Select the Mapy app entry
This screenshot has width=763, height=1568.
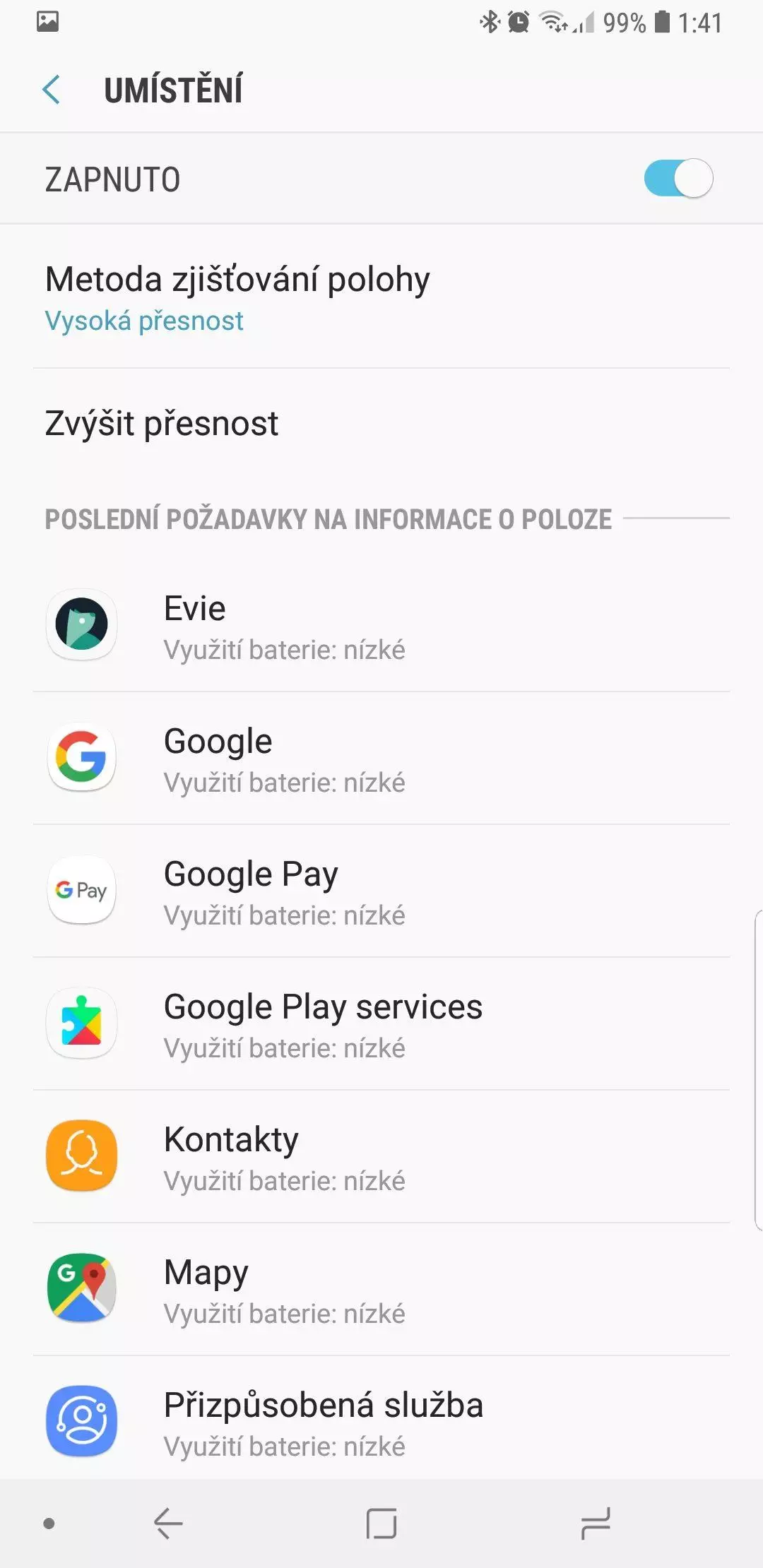pyautogui.click(x=381, y=1290)
